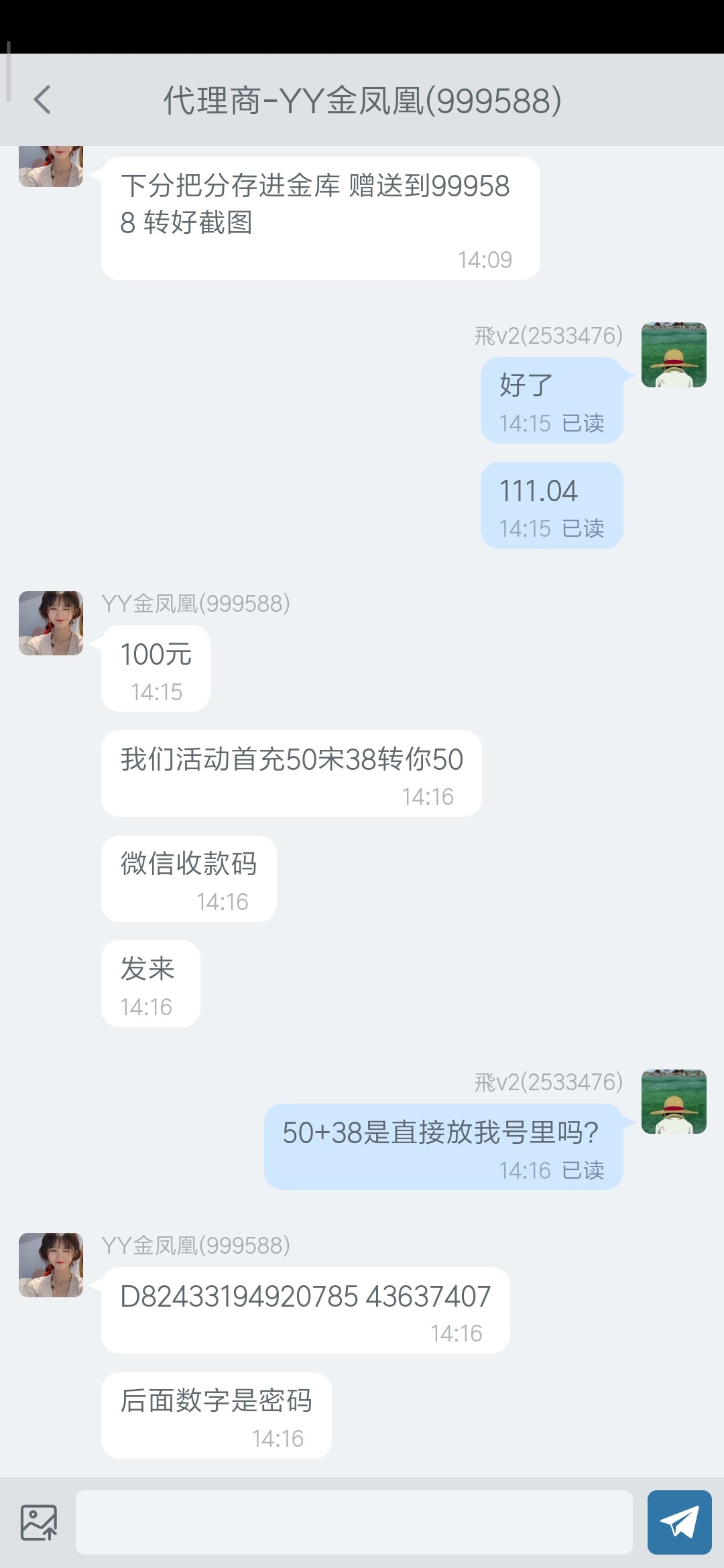
Task: Open 飛v2's avatar beside the 好了 message
Action: pos(674,355)
